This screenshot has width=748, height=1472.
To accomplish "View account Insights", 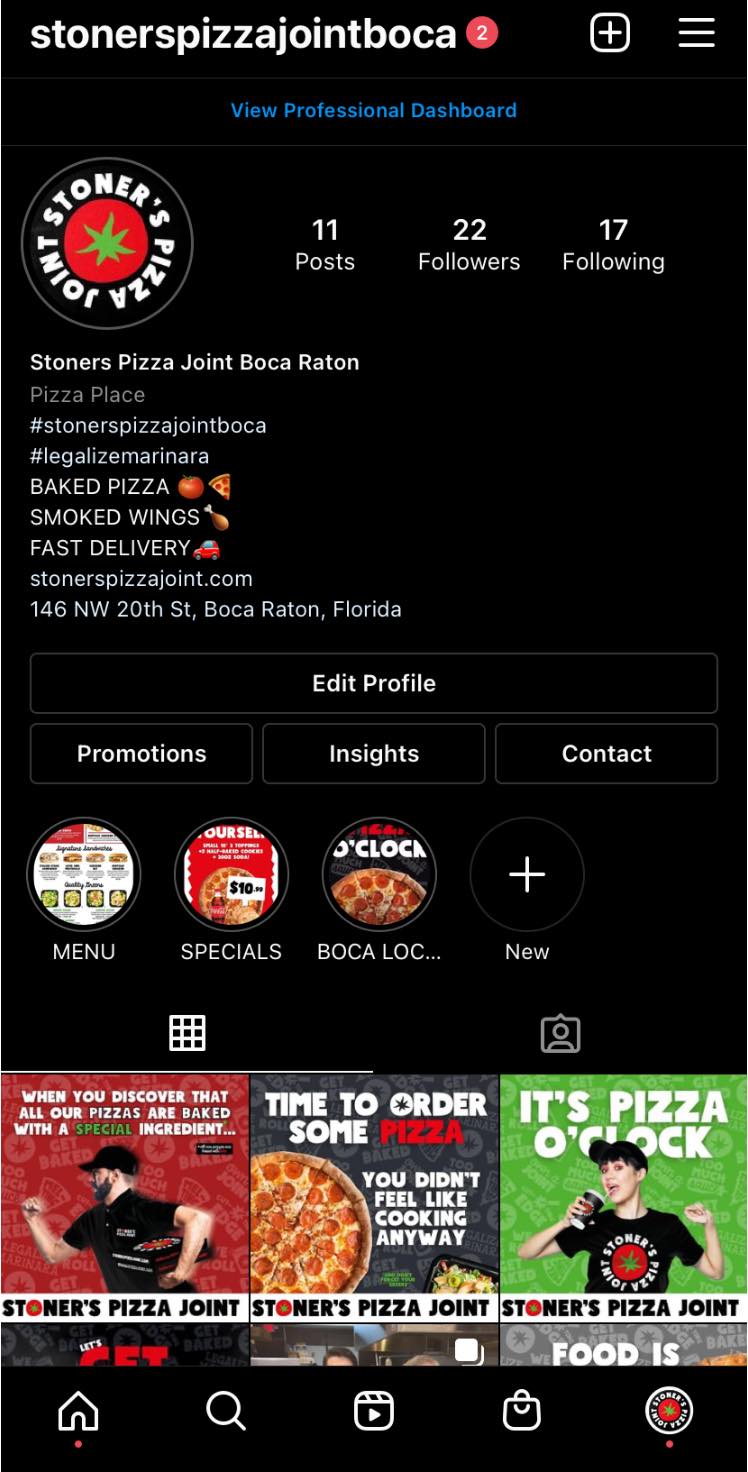I will (374, 754).
